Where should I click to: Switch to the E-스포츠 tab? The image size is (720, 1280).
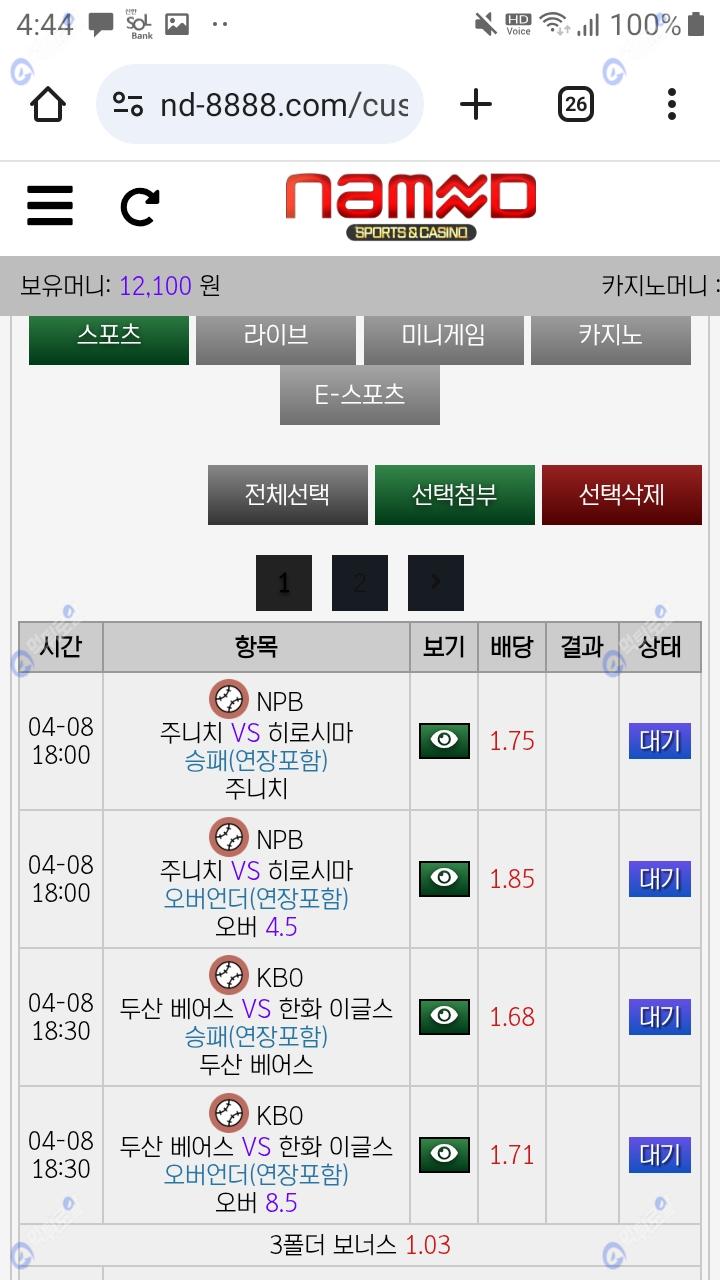pos(359,395)
